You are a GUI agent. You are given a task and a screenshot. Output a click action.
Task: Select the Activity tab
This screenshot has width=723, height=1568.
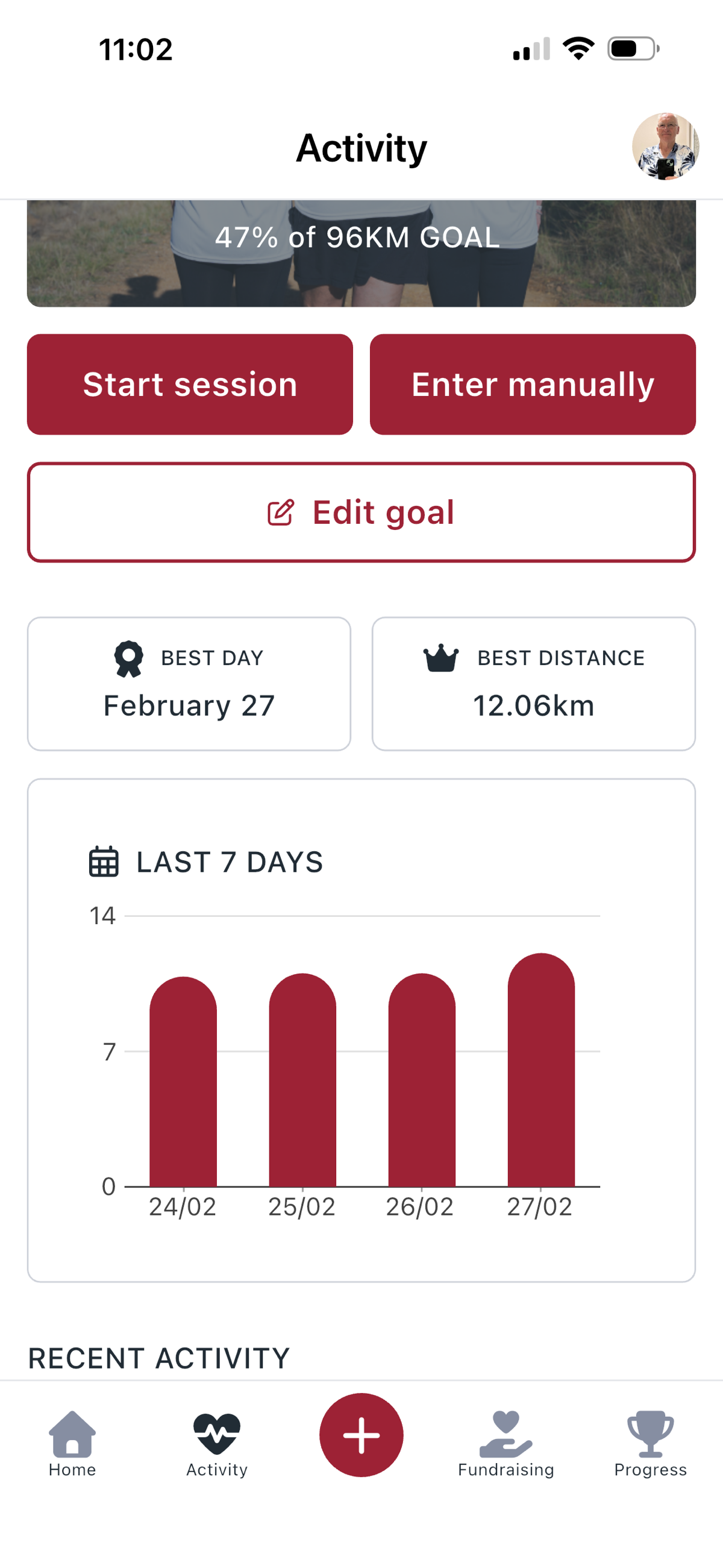217,1443
